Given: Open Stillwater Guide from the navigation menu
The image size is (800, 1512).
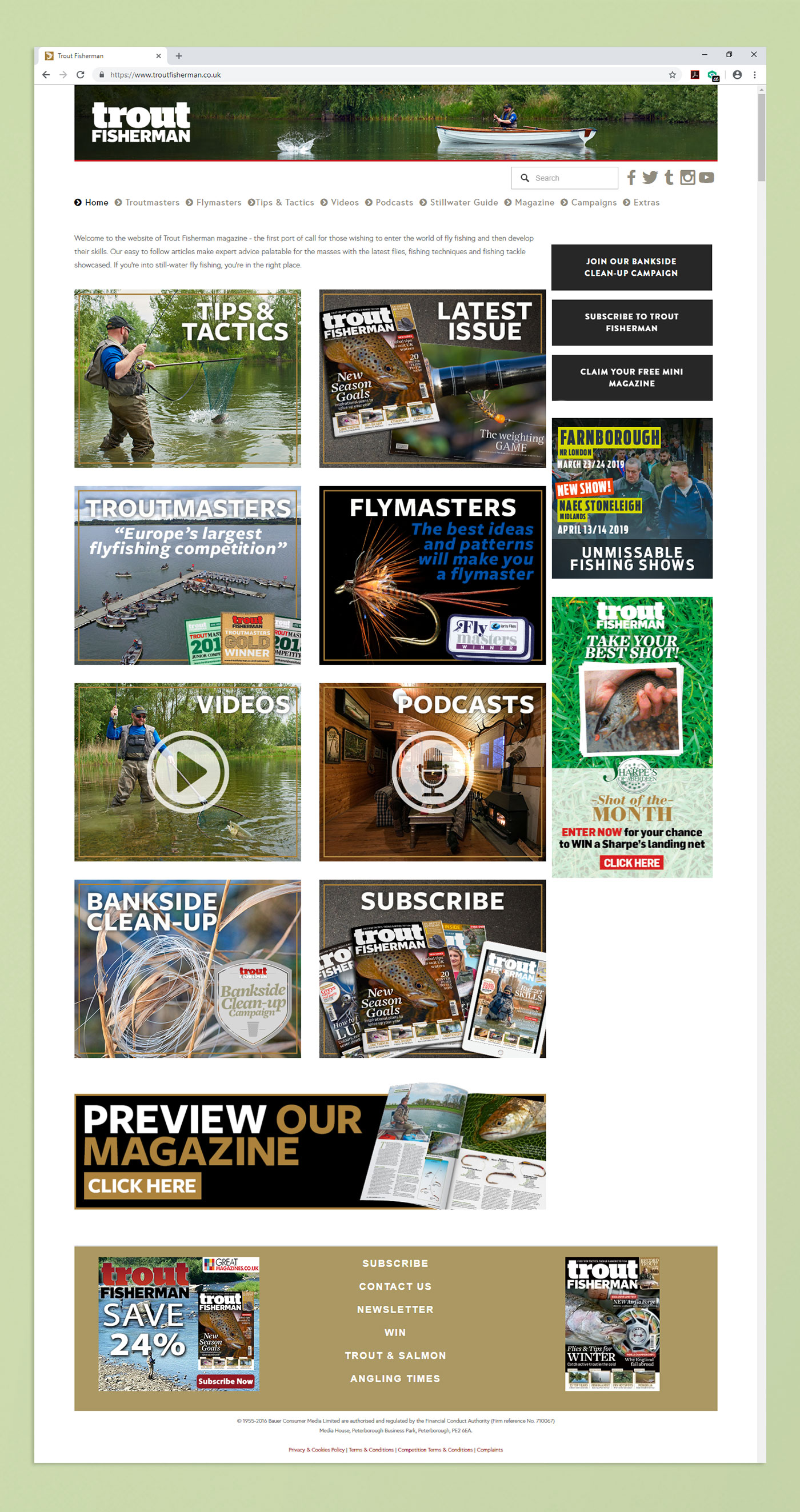Looking at the screenshot, I should pos(463,203).
